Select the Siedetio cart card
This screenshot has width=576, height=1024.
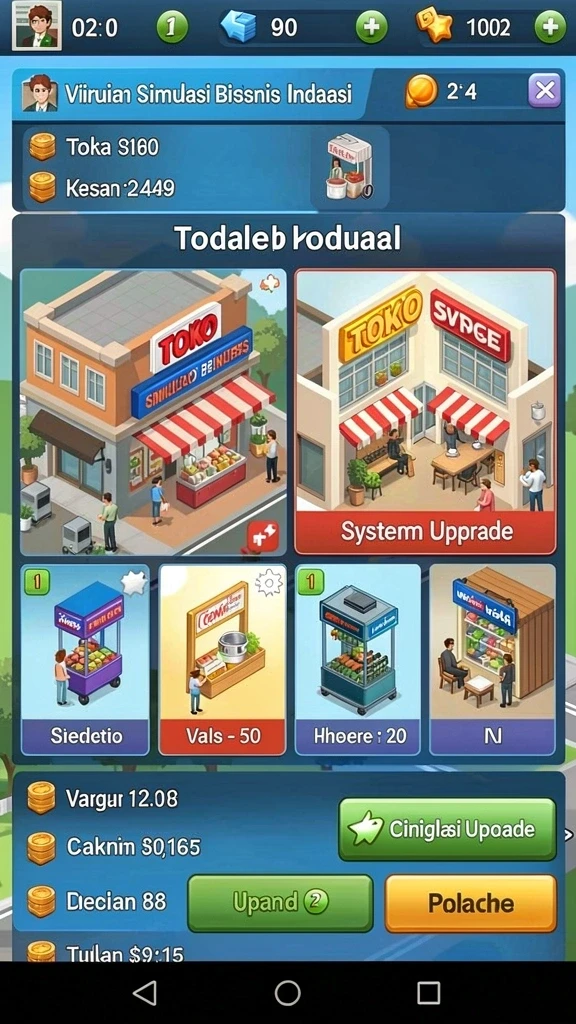pos(86,660)
